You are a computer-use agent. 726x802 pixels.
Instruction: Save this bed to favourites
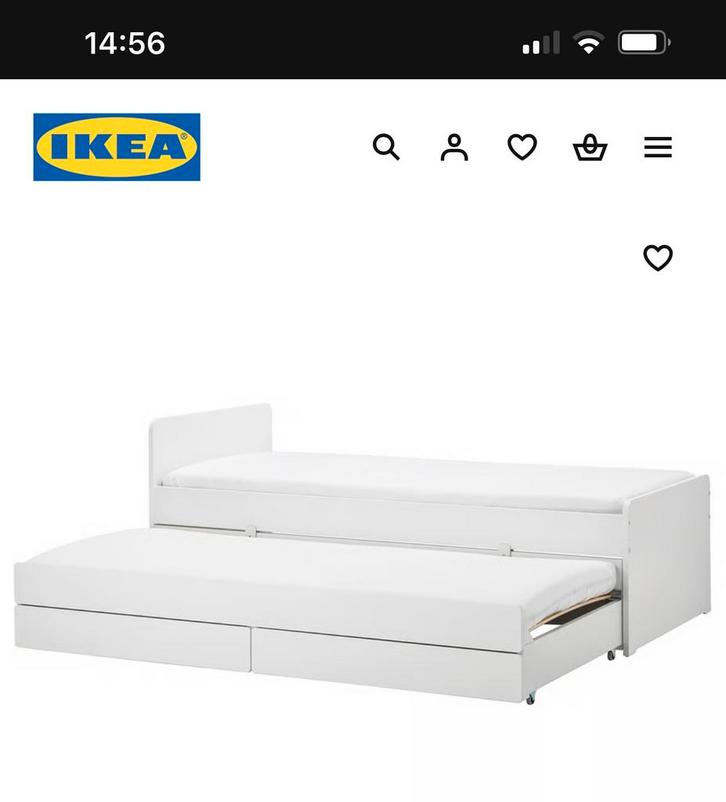click(657, 258)
